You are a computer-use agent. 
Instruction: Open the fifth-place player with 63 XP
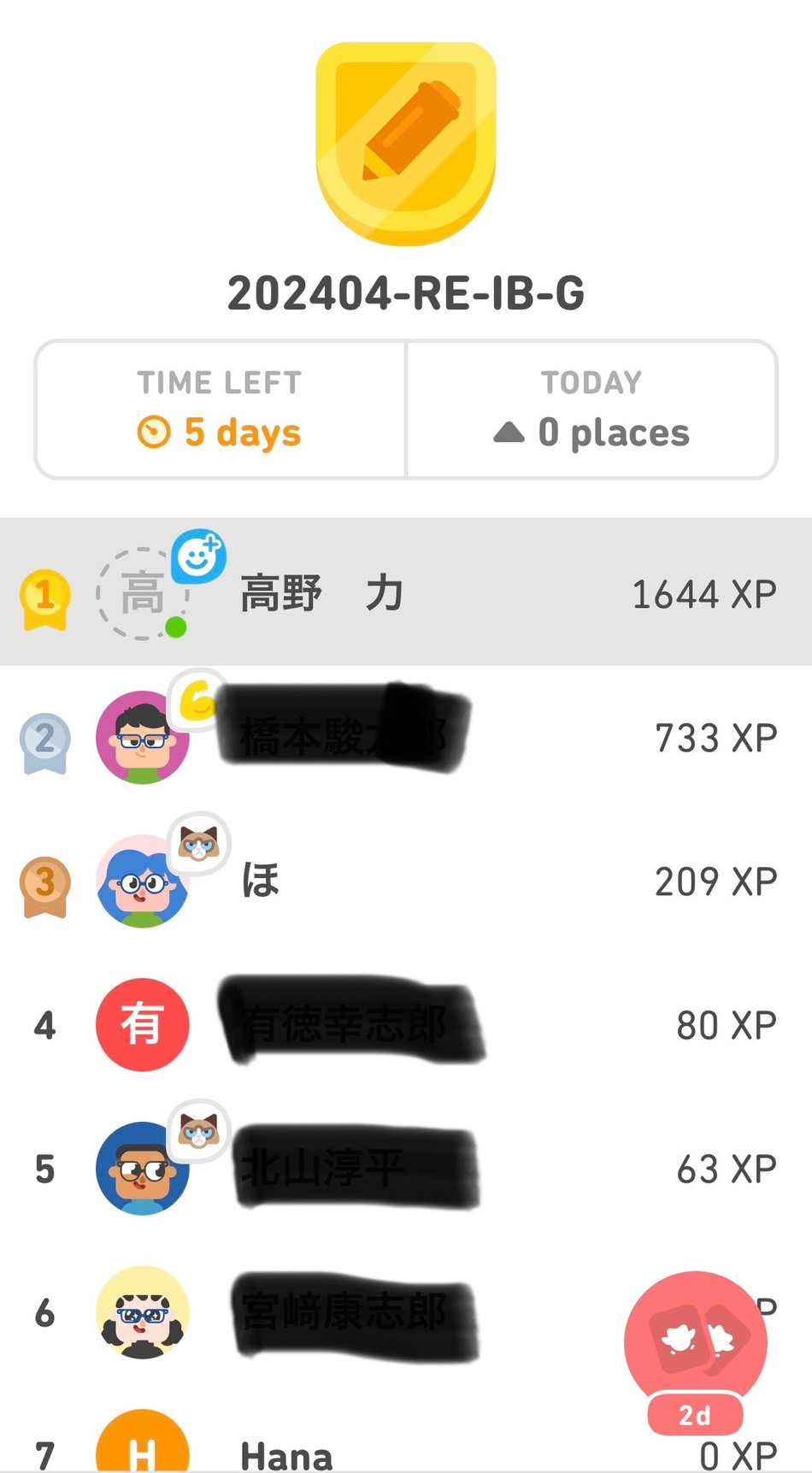pyautogui.click(x=406, y=1168)
